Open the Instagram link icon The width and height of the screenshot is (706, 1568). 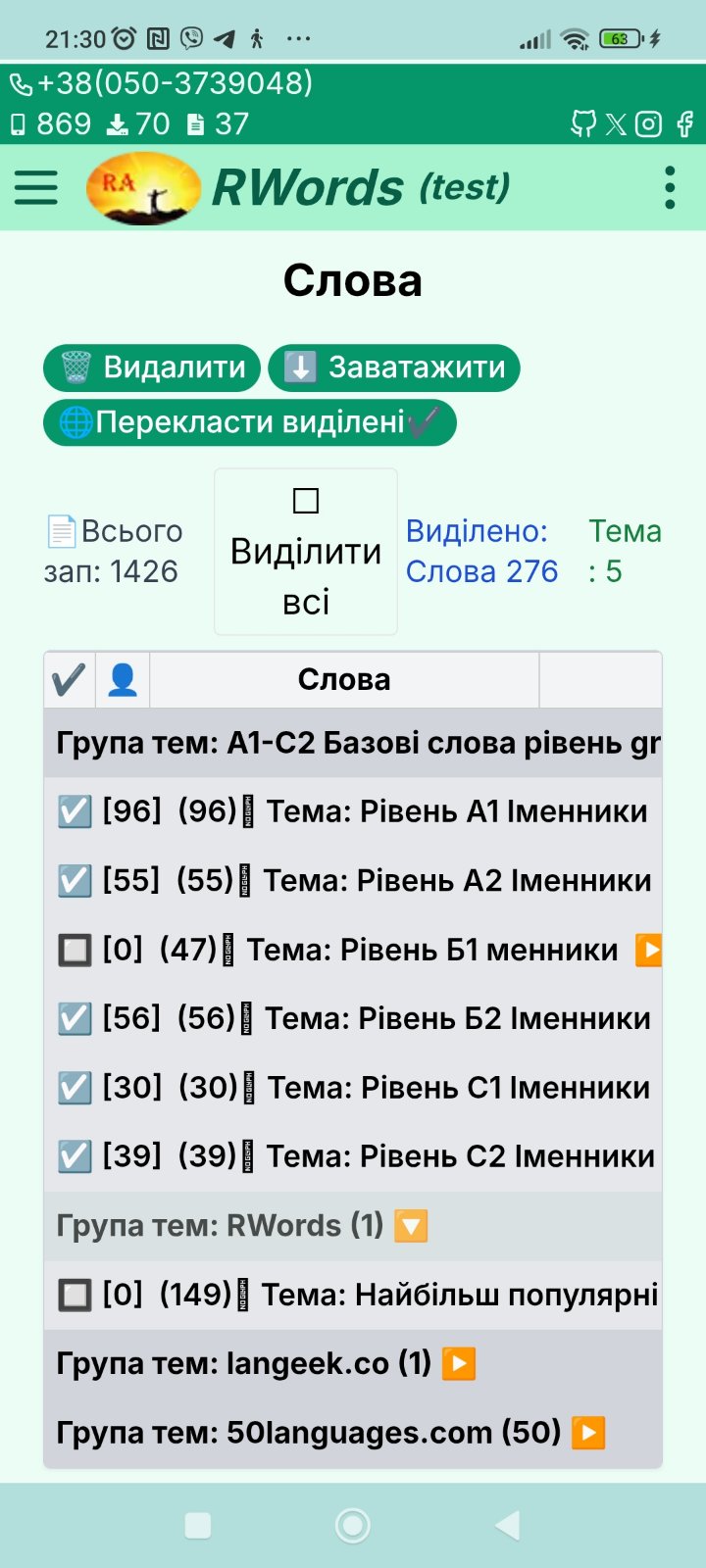648,124
